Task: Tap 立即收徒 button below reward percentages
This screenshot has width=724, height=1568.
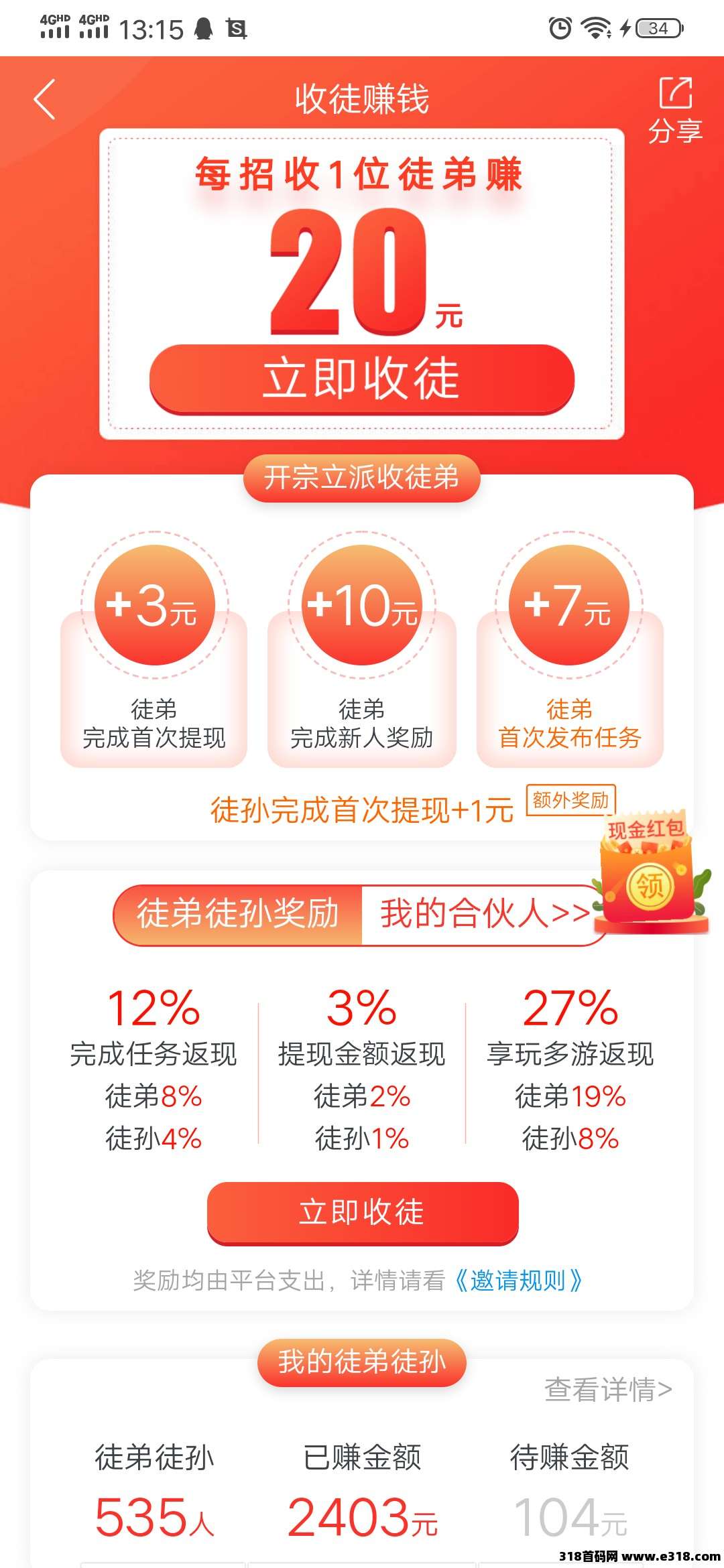Action: (362, 1213)
